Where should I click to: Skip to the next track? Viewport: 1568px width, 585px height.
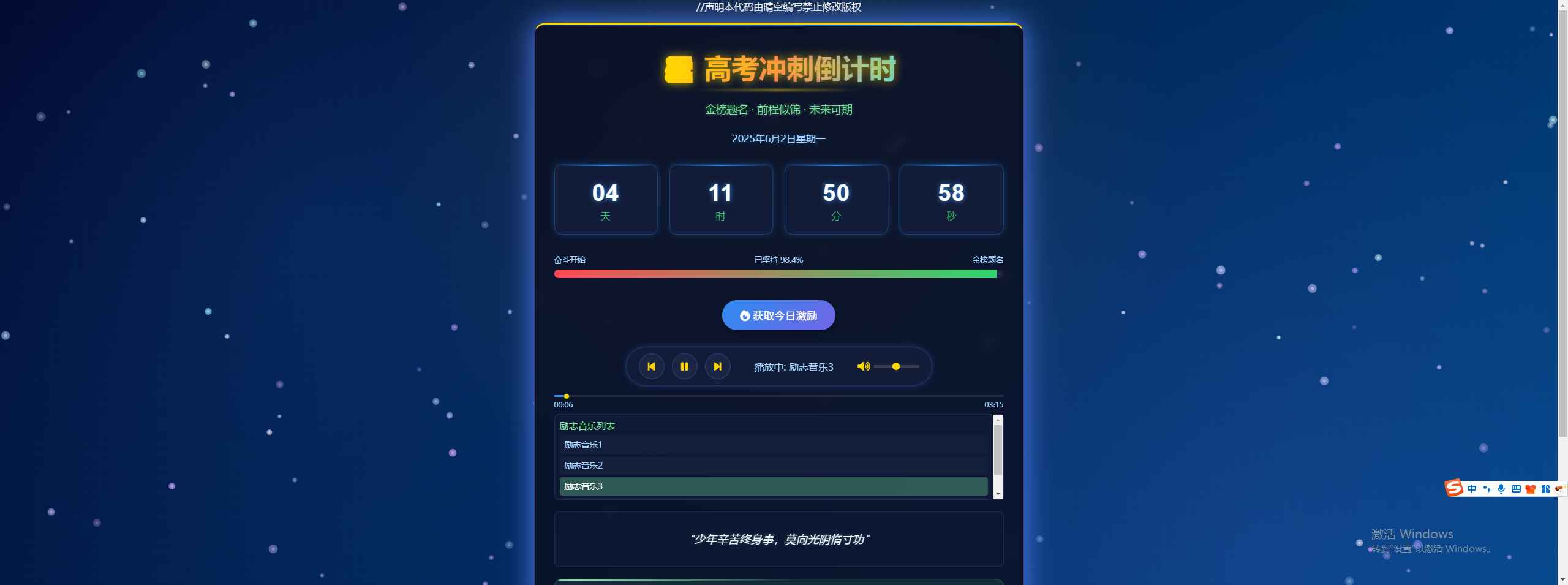[717, 366]
